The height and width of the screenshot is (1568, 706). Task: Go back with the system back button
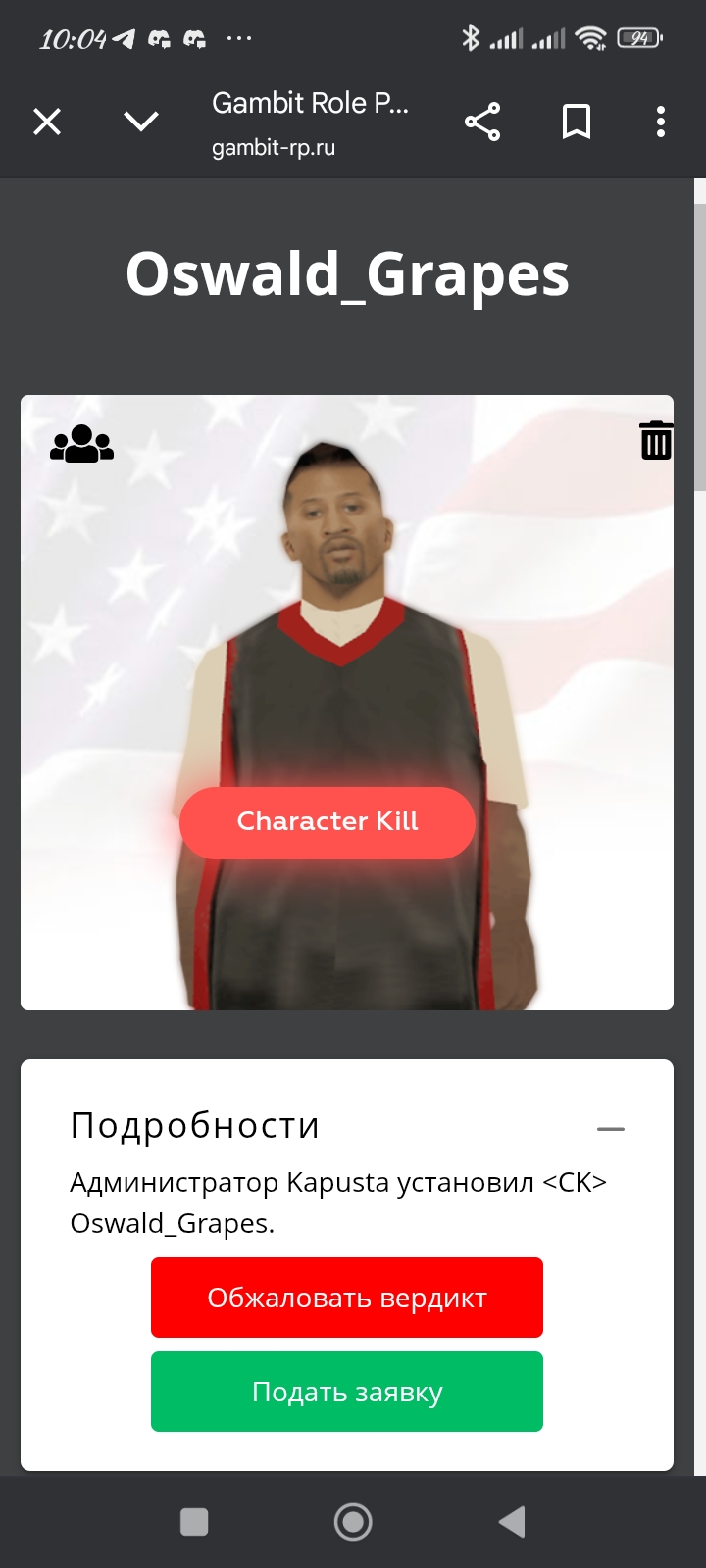[512, 1522]
